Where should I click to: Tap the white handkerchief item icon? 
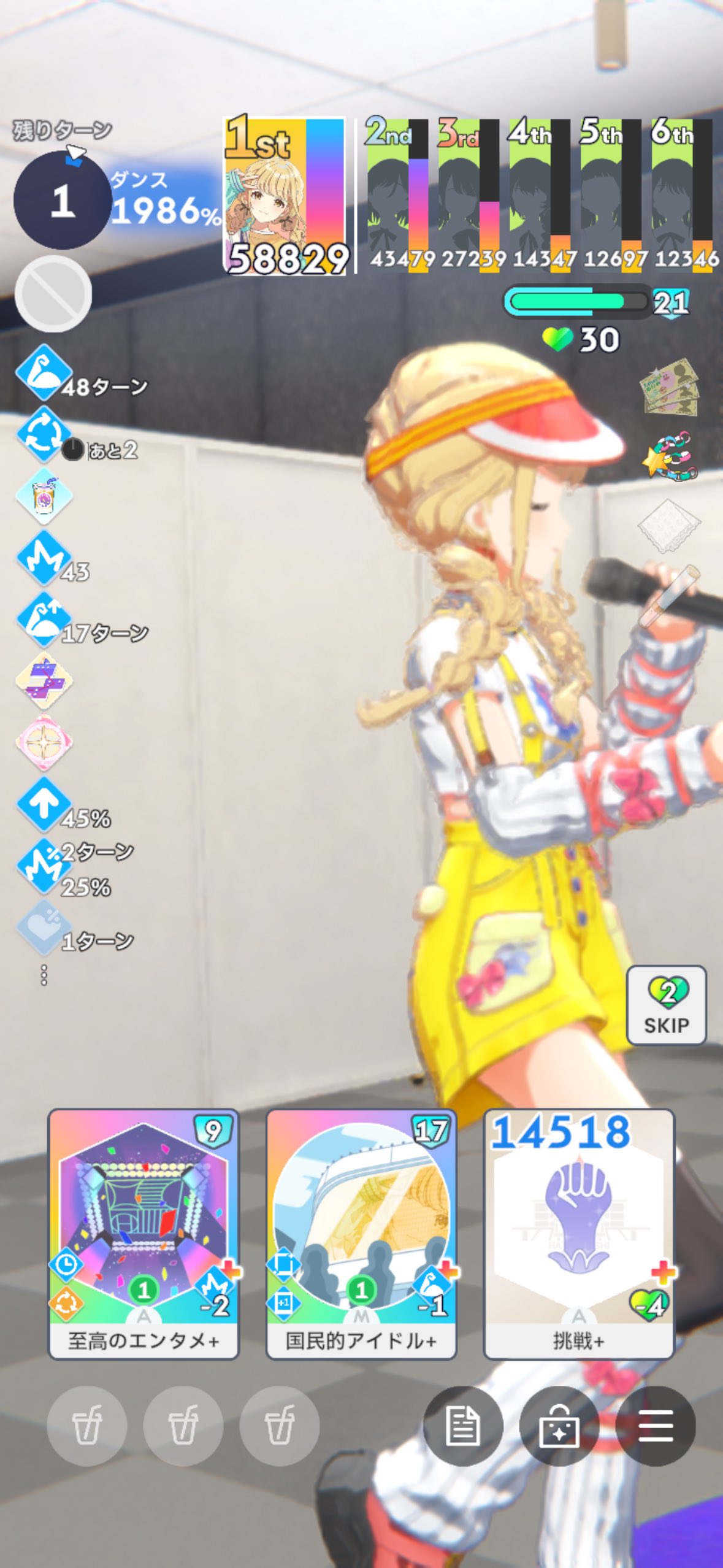pos(670,525)
